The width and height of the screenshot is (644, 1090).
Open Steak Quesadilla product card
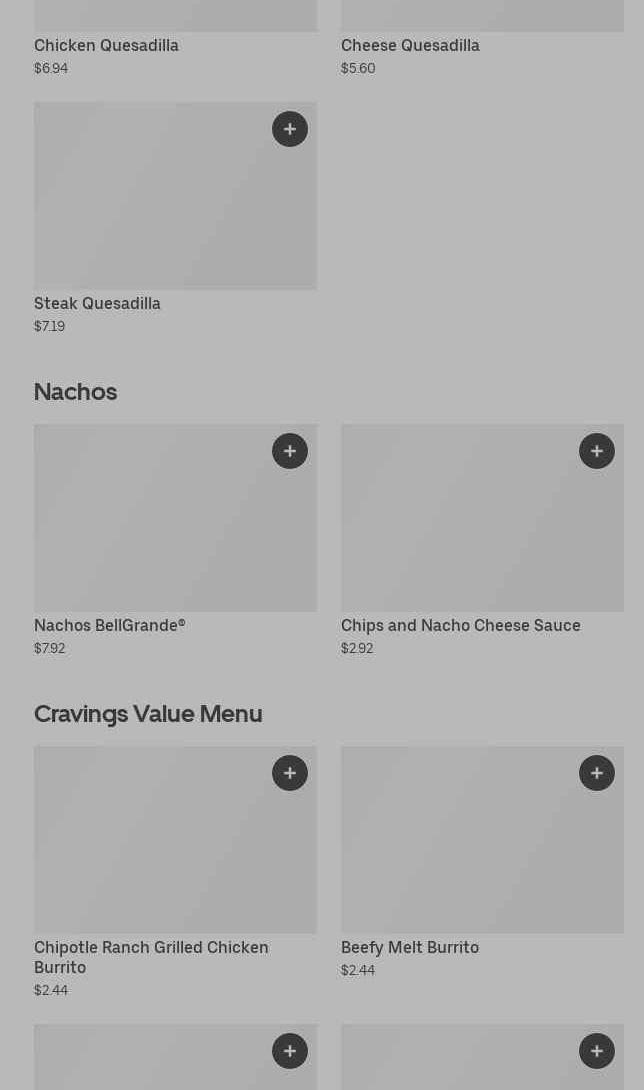tap(175, 219)
